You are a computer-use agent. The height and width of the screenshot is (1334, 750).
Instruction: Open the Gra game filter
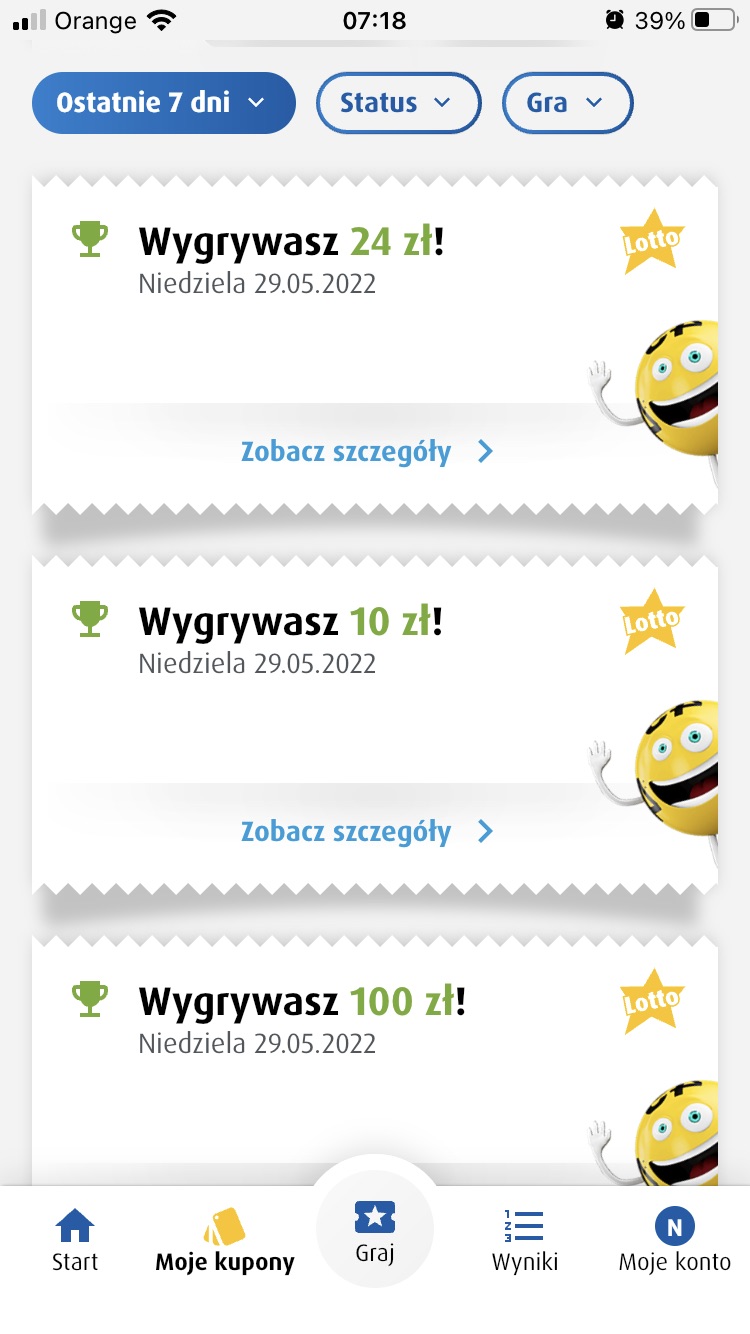(566, 103)
